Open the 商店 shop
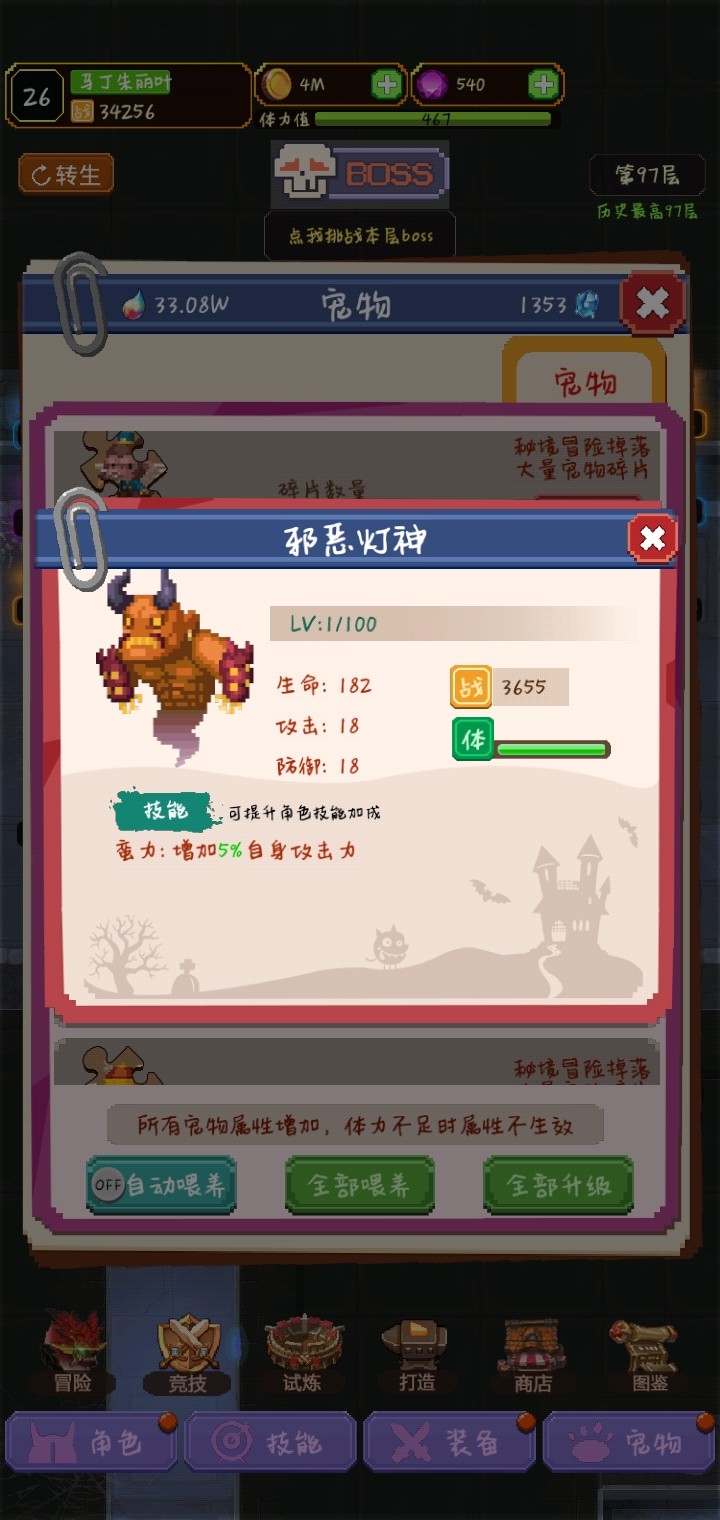The height and width of the screenshot is (1520, 720). tap(532, 1353)
